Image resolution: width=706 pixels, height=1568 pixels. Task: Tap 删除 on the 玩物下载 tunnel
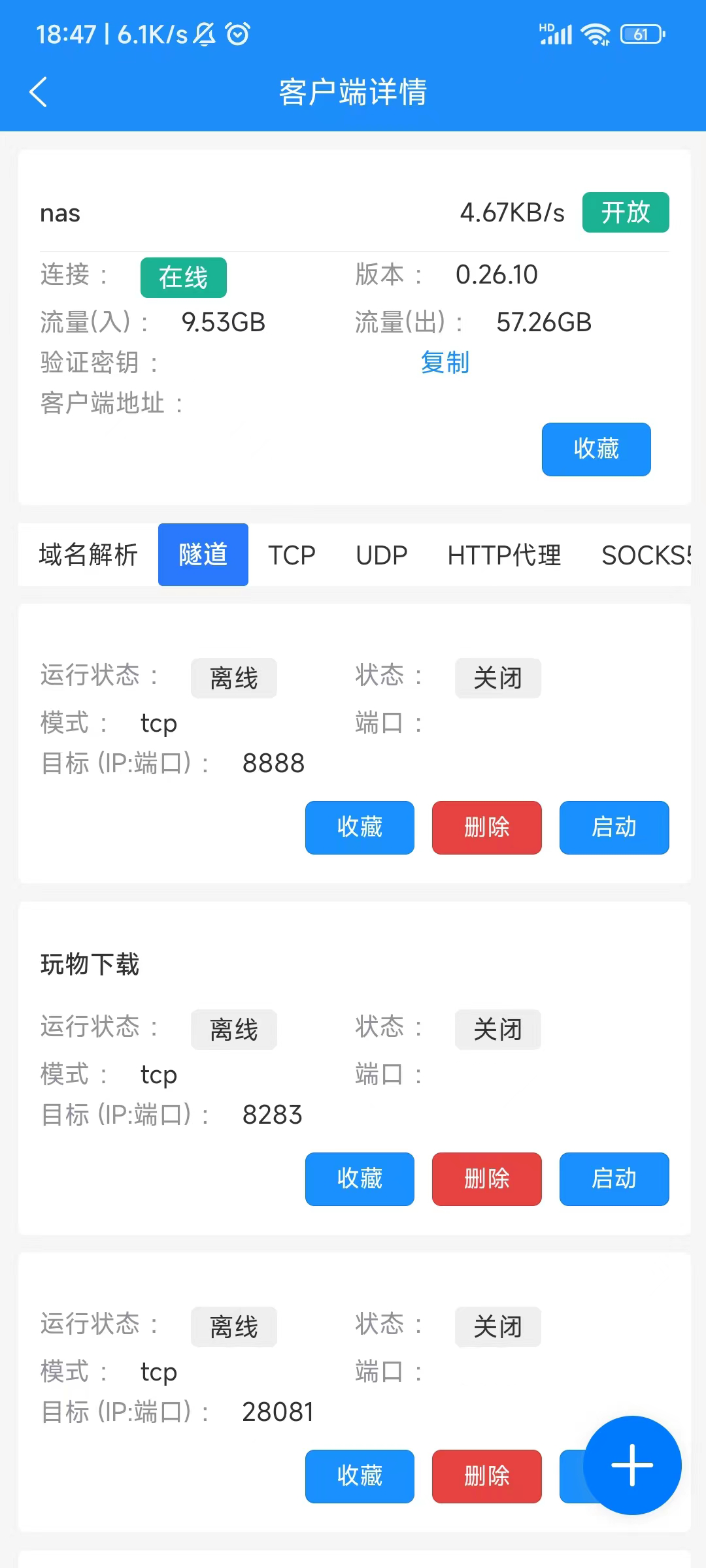[x=486, y=1179]
